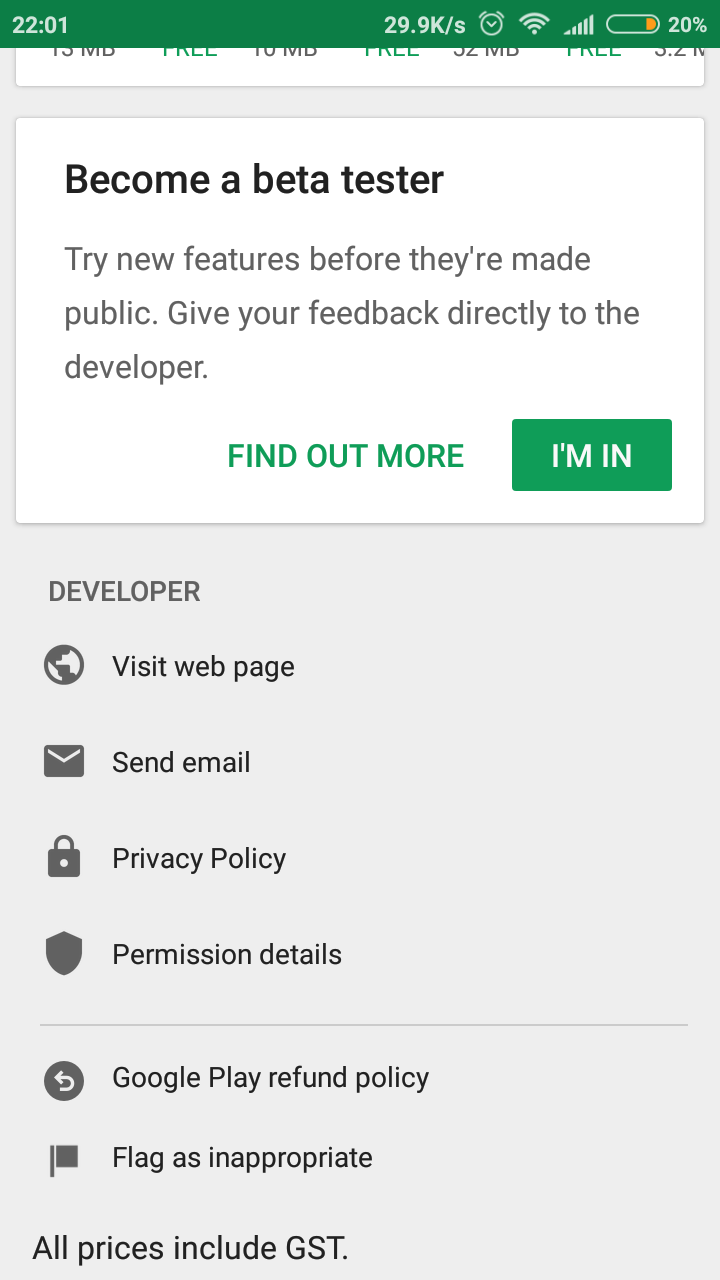This screenshot has width=720, height=1280.
Task: Open the Privacy Policy
Action: click(x=199, y=859)
